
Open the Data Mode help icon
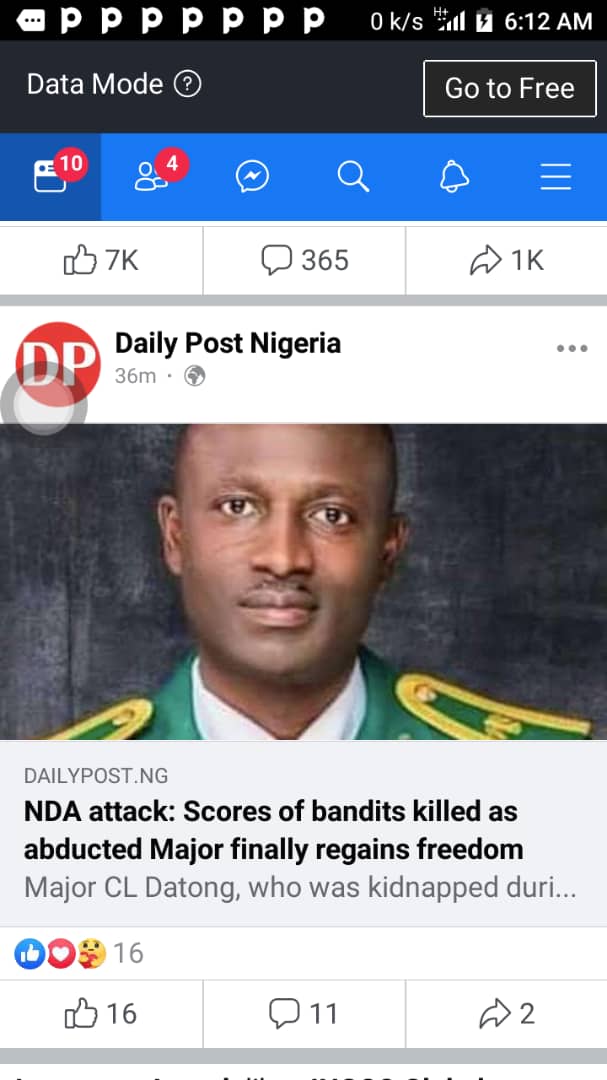click(x=187, y=85)
